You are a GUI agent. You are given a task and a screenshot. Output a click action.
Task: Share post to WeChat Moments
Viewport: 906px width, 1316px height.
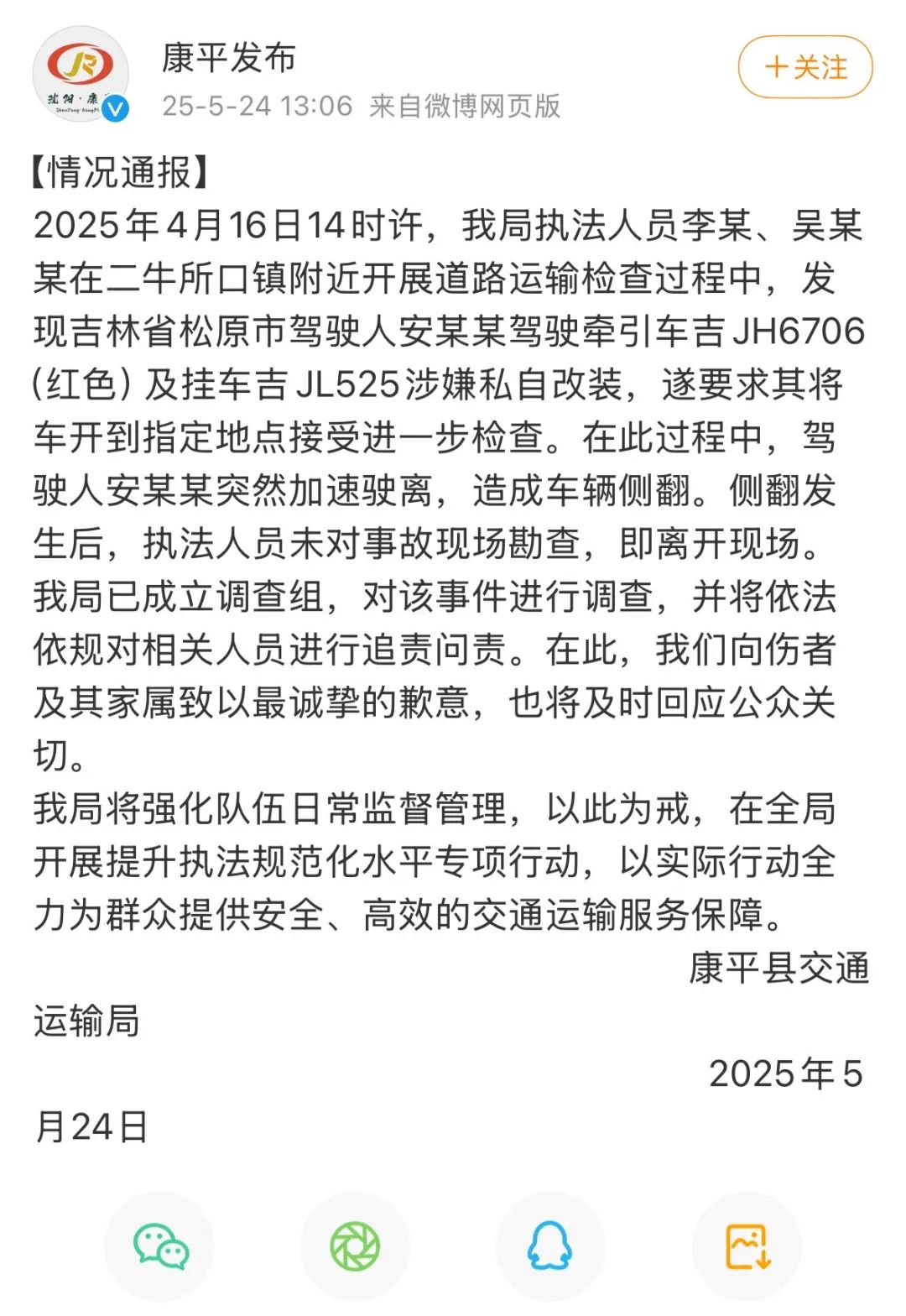click(355, 1246)
